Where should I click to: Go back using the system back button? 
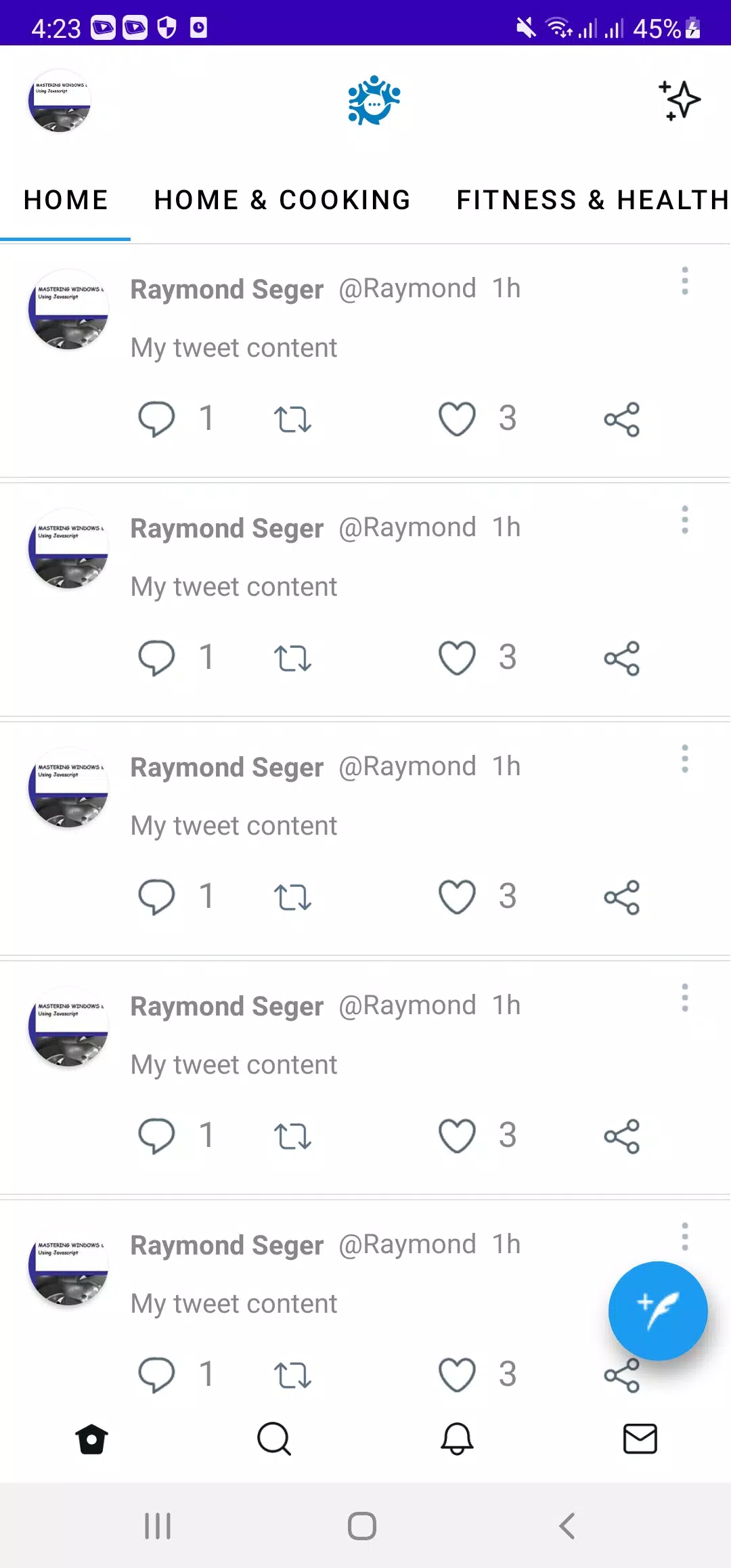(567, 1526)
